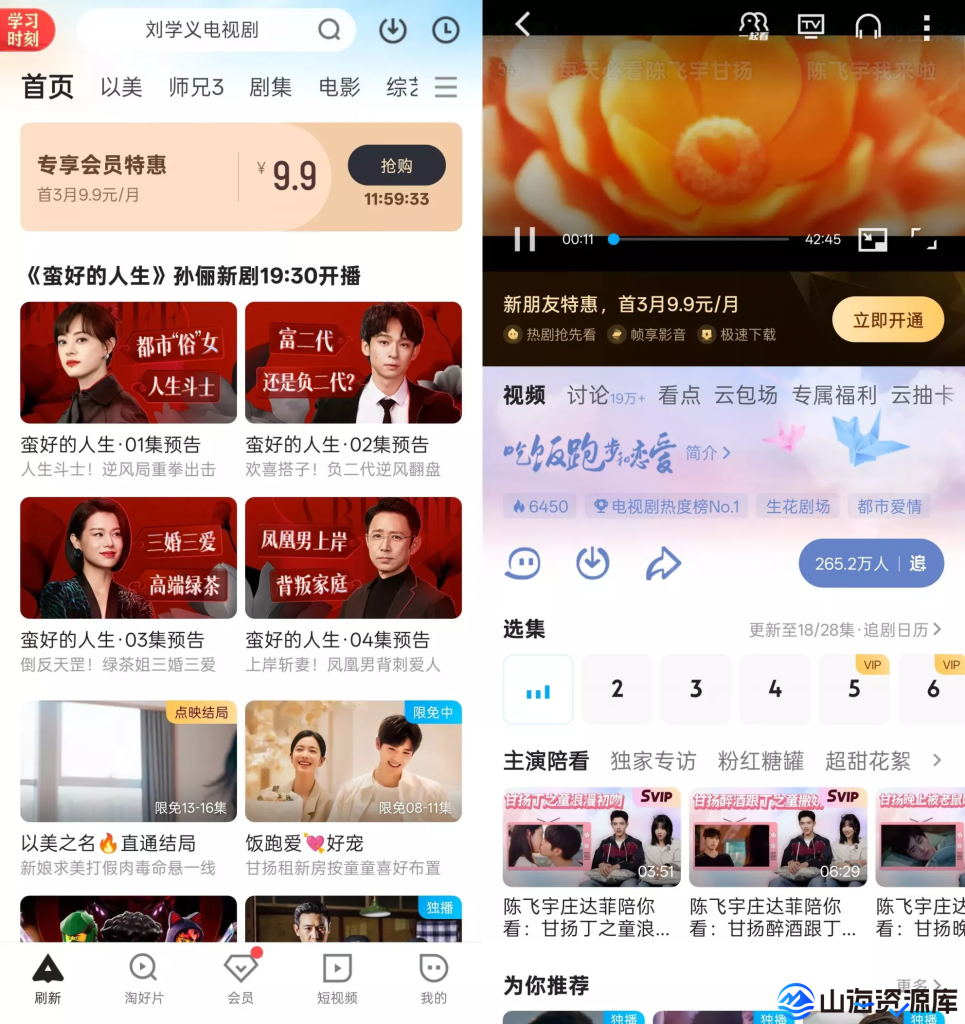The image size is (965, 1024).
Task: Share the drama using the share arrow icon
Action: [x=663, y=562]
